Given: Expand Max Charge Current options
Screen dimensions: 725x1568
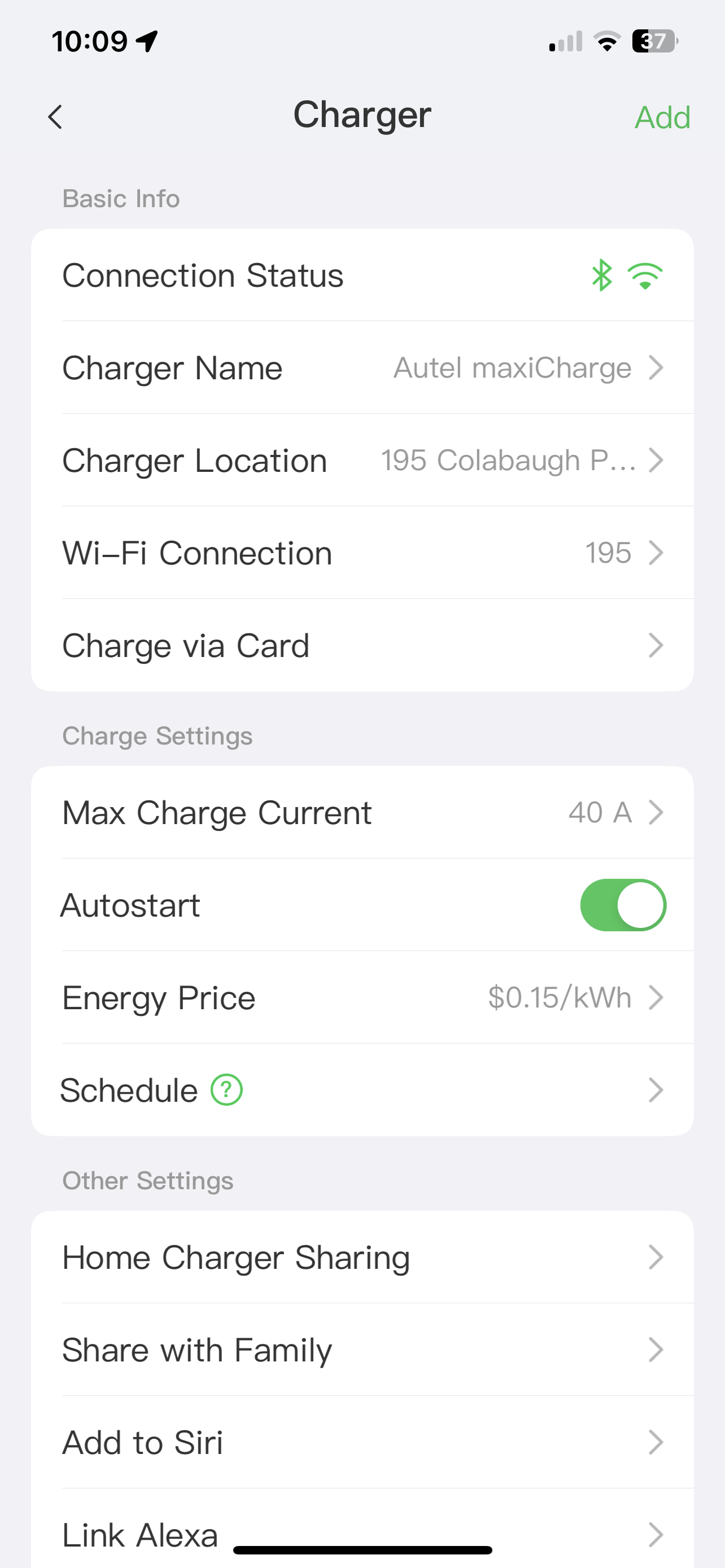Looking at the screenshot, I should (657, 812).
